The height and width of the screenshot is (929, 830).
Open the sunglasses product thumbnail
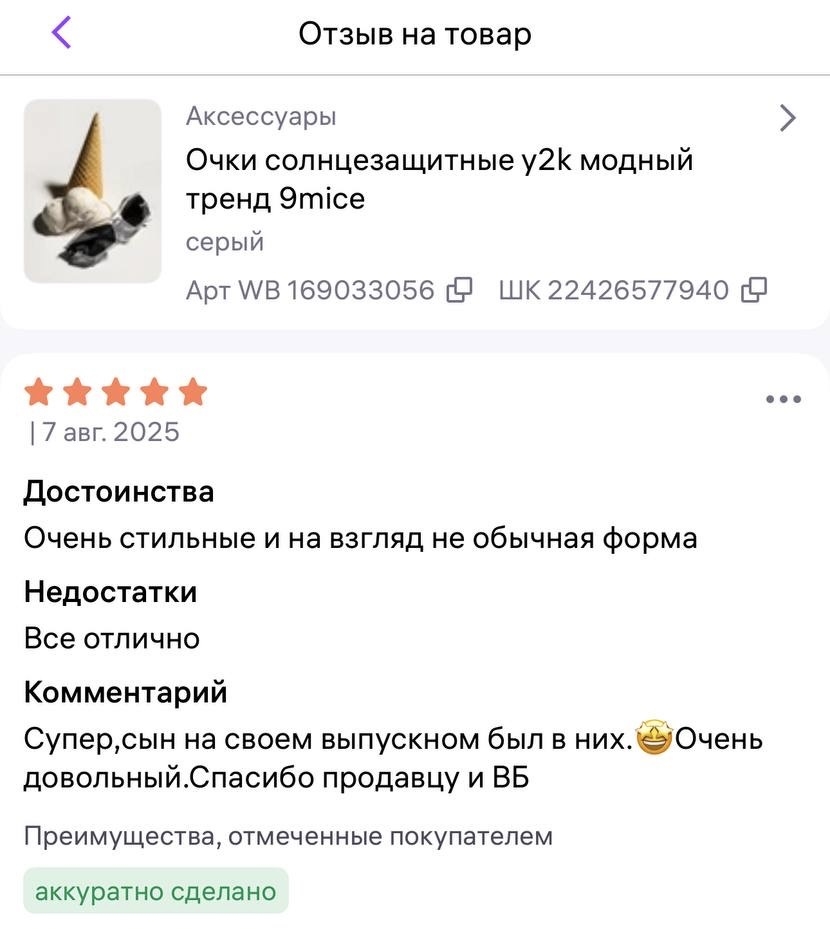93,191
